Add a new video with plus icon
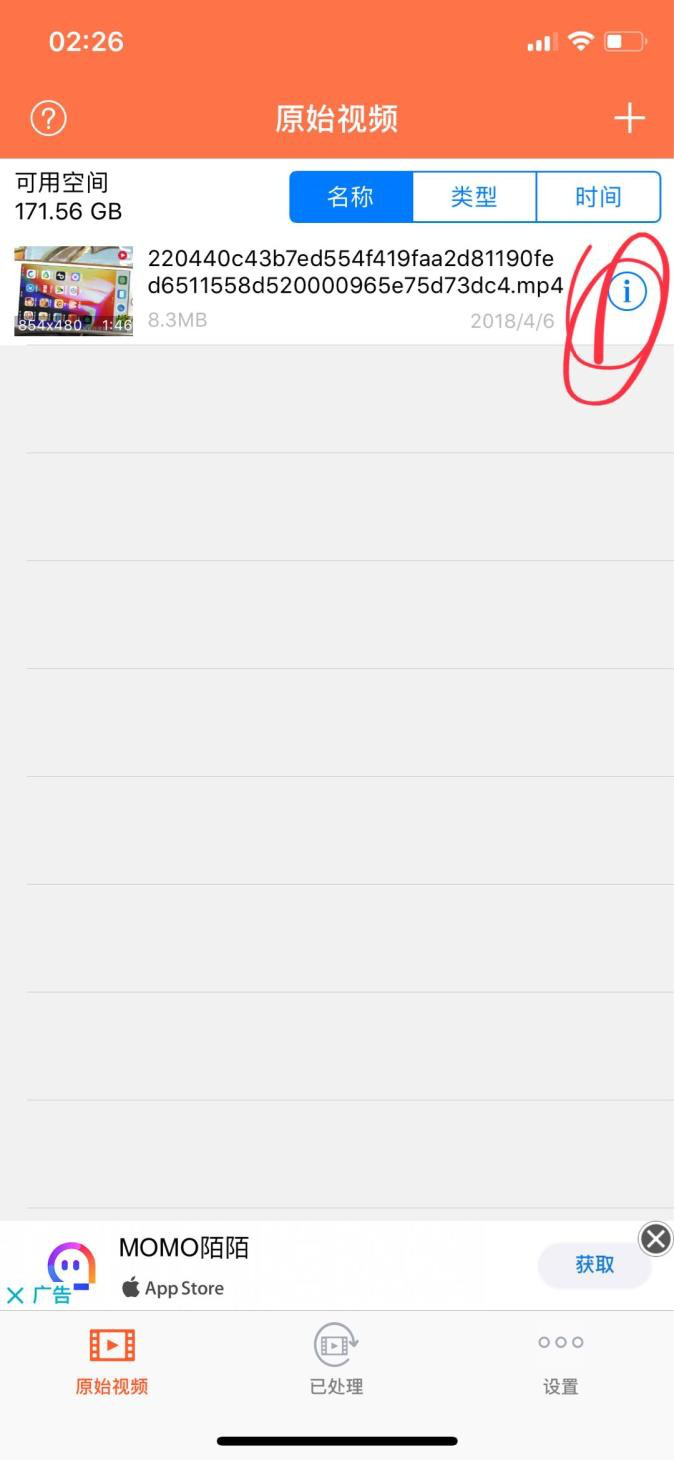 pyautogui.click(x=629, y=119)
